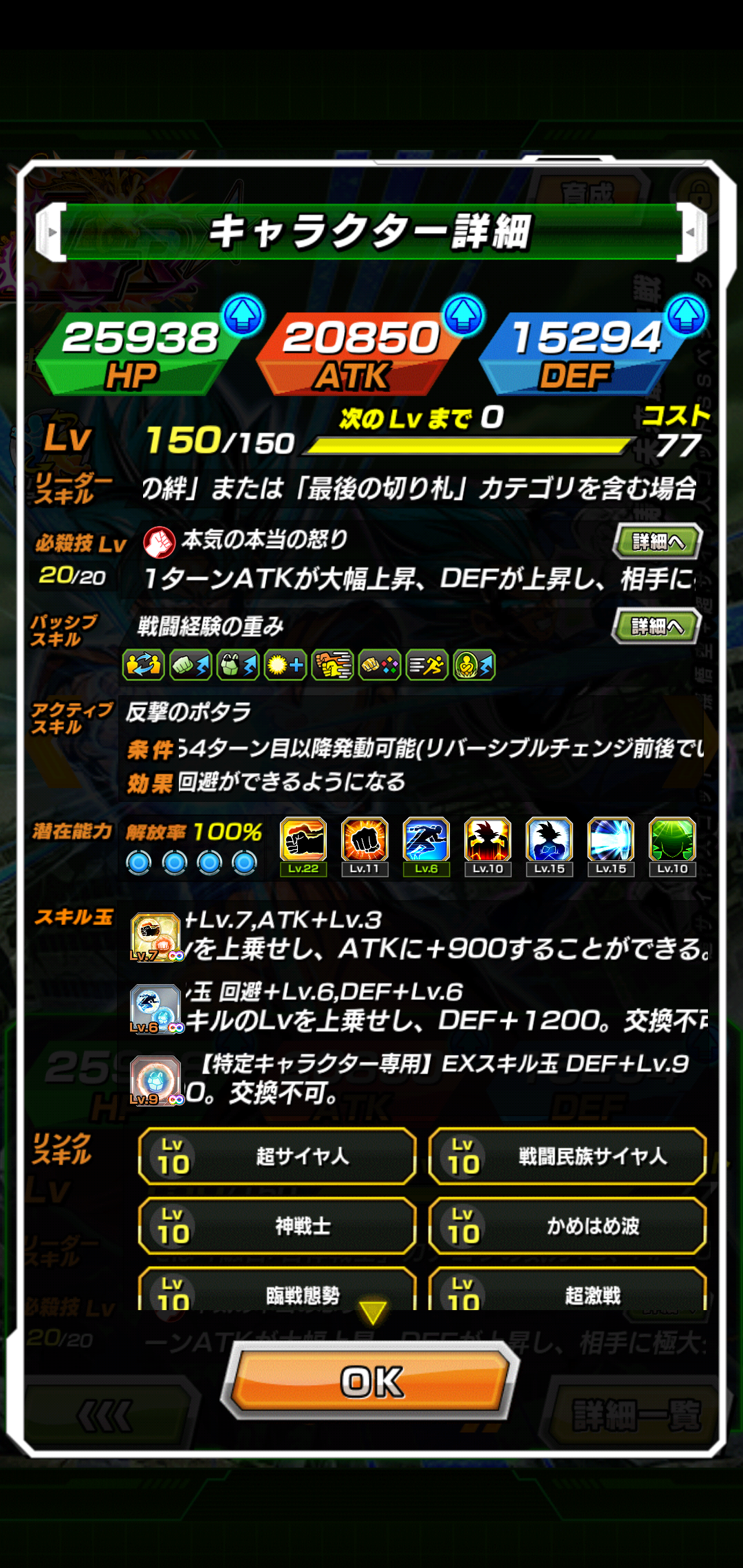
Task: Open 詳細へ for the super attack 本気の本当の怒り
Action: (x=657, y=541)
